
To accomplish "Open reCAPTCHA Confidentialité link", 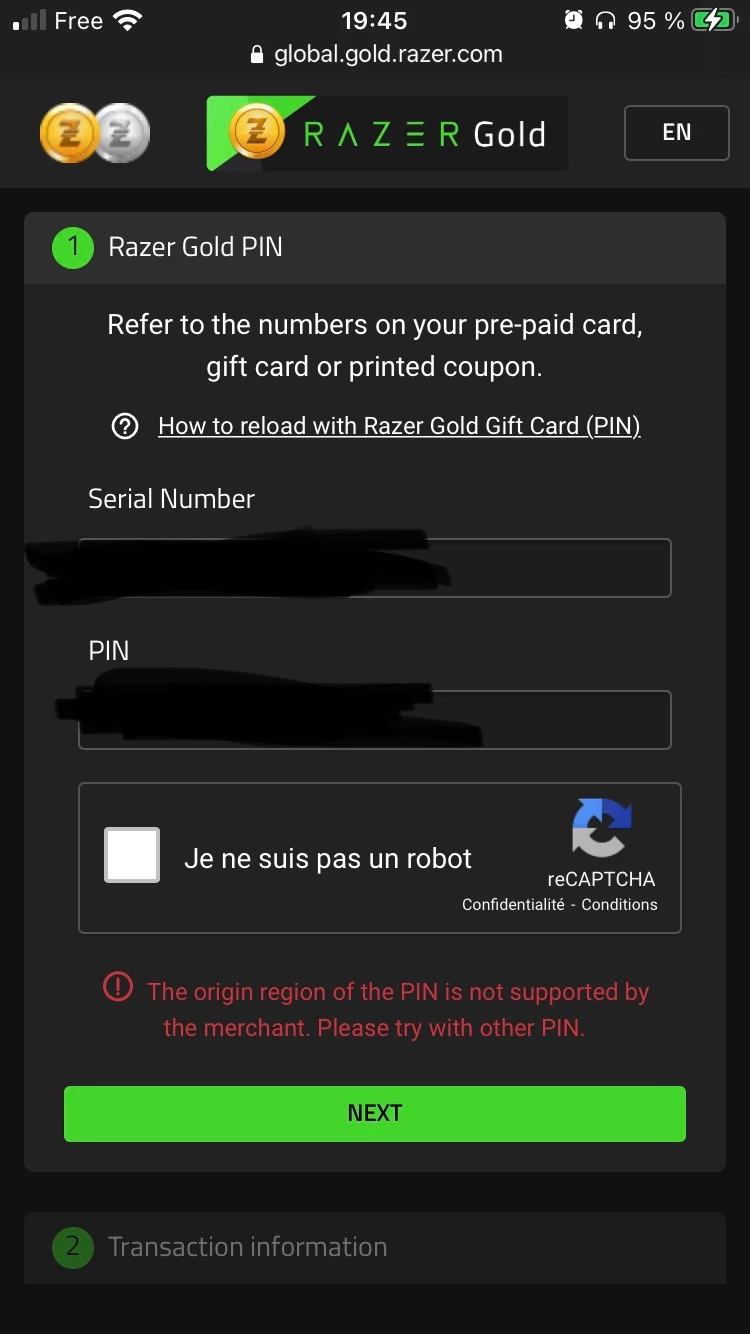I will tap(513, 904).
